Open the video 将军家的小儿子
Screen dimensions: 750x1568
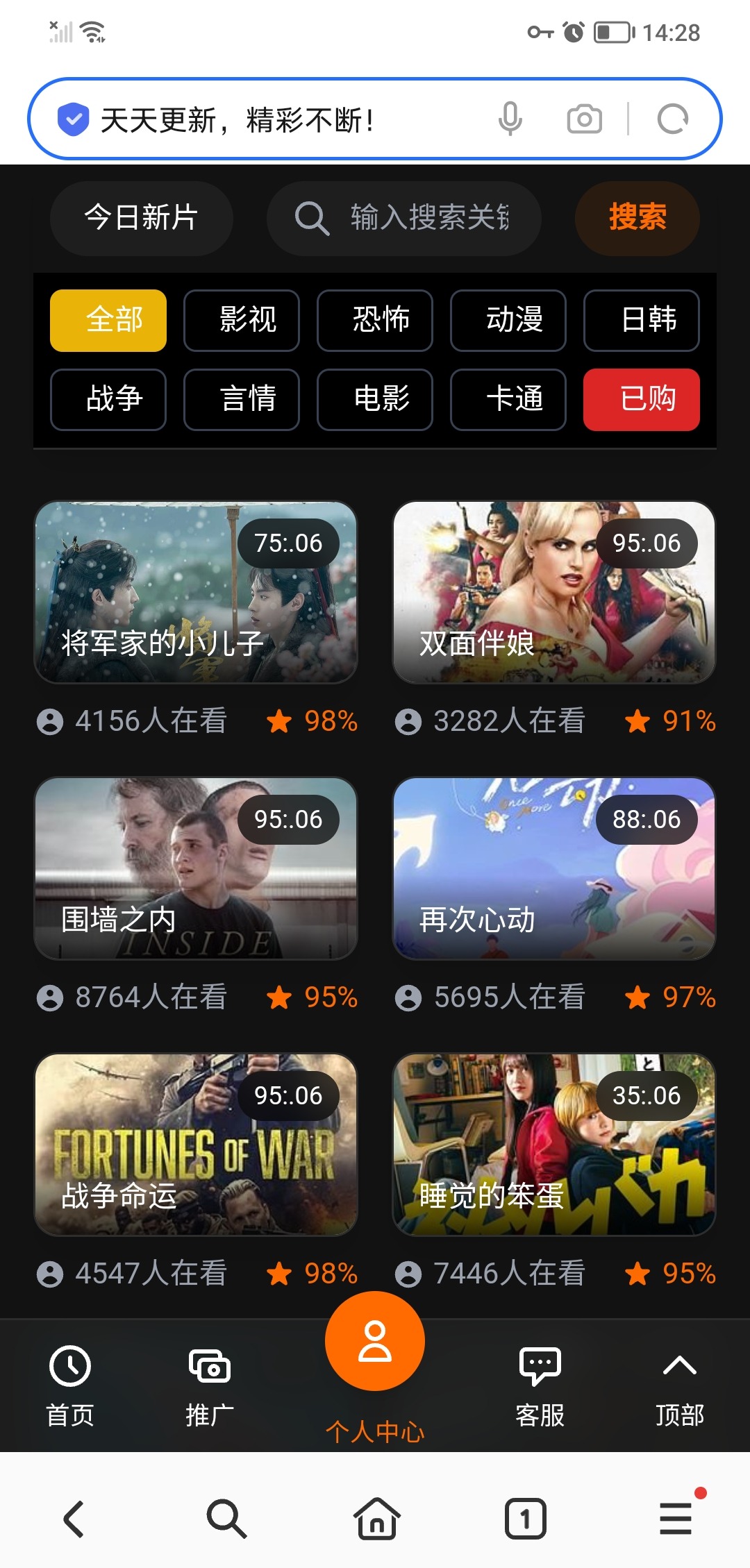(x=196, y=592)
